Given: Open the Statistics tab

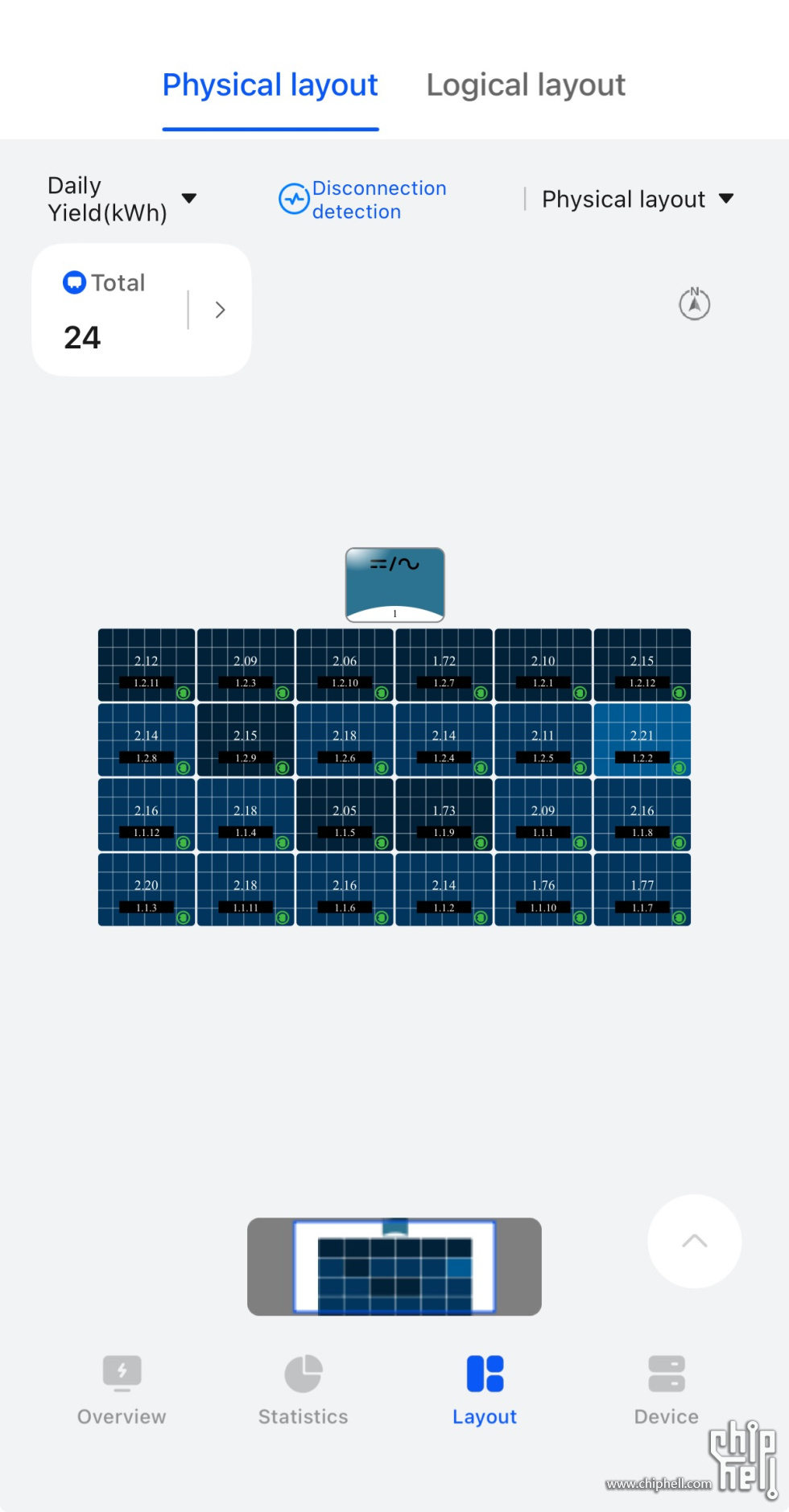Looking at the screenshot, I should [x=304, y=1390].
